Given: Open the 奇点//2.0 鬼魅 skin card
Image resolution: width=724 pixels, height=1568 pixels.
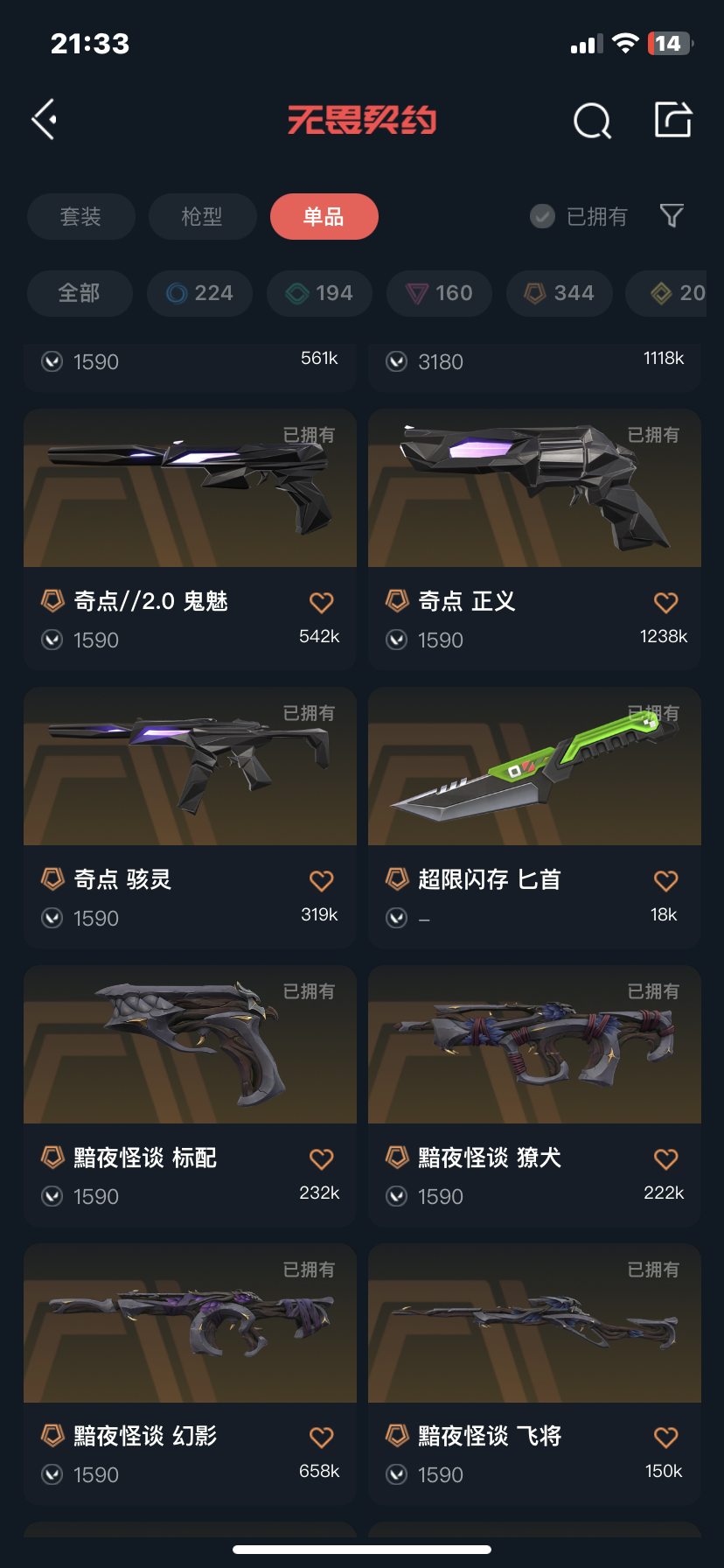Looking at the screenshot, I should [x=190, y=540].
